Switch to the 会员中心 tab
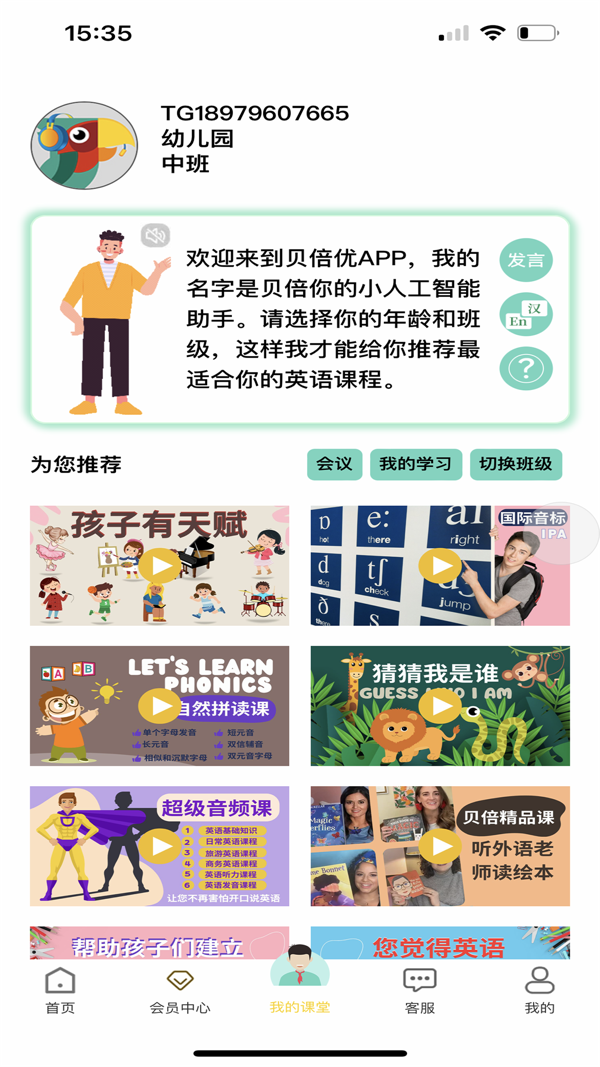The image size is (600, 1067). [x=180, y=991]
